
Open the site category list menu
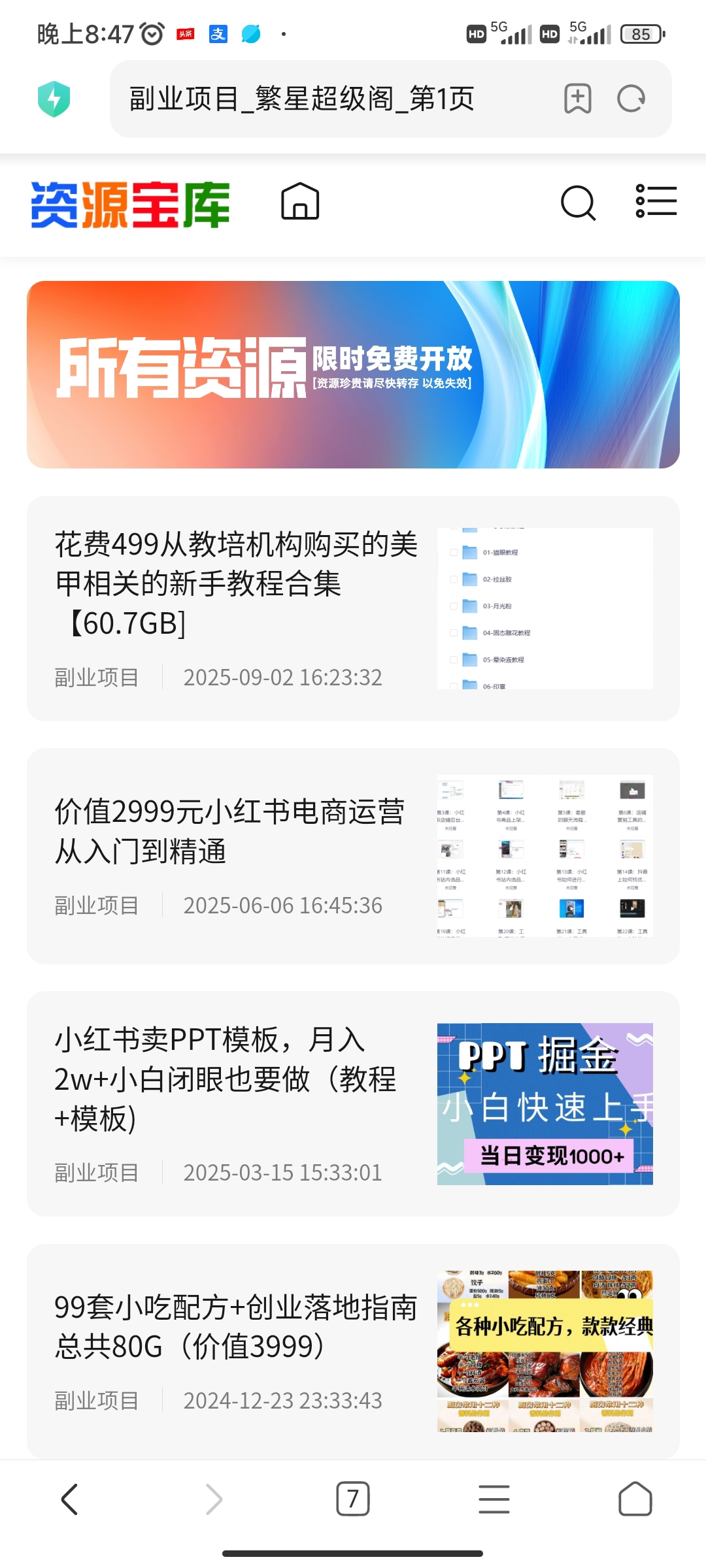click(656, 201)
